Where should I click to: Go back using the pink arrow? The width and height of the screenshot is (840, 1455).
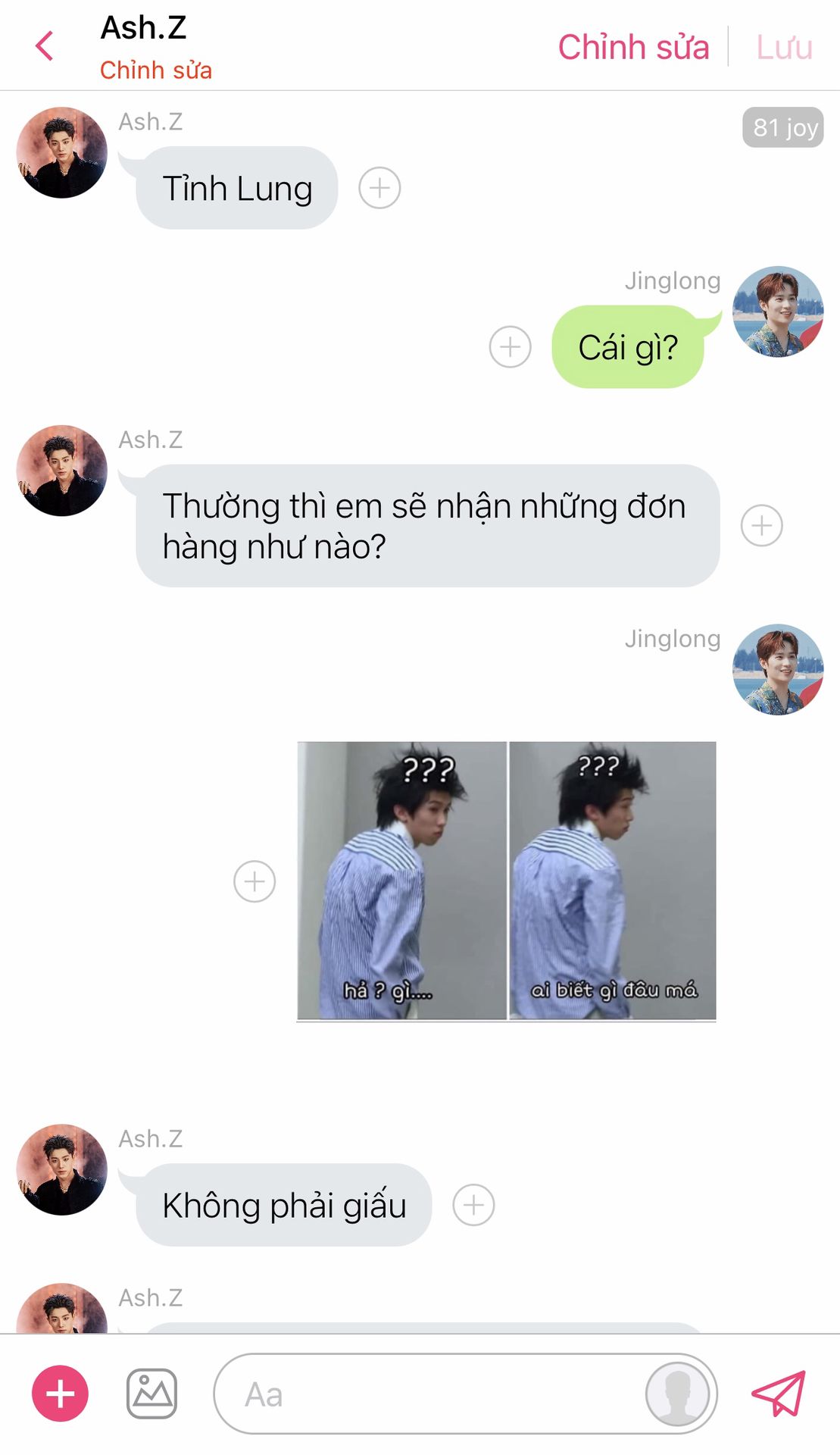45,45
